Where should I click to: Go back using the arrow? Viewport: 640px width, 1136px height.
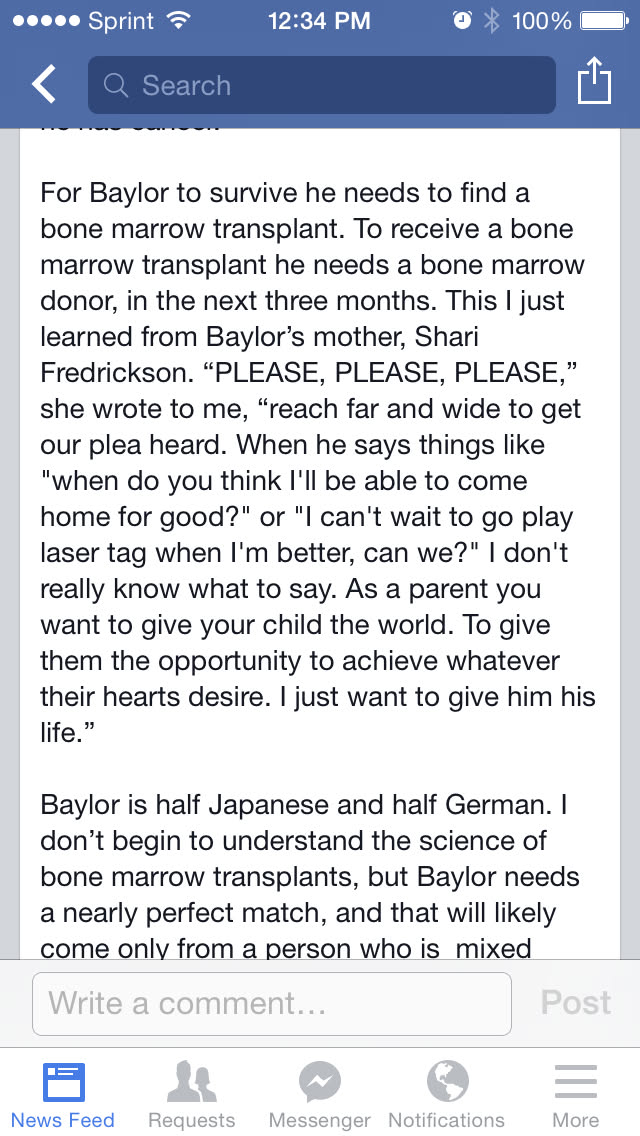pyautogui.click(x=44, y=85)
